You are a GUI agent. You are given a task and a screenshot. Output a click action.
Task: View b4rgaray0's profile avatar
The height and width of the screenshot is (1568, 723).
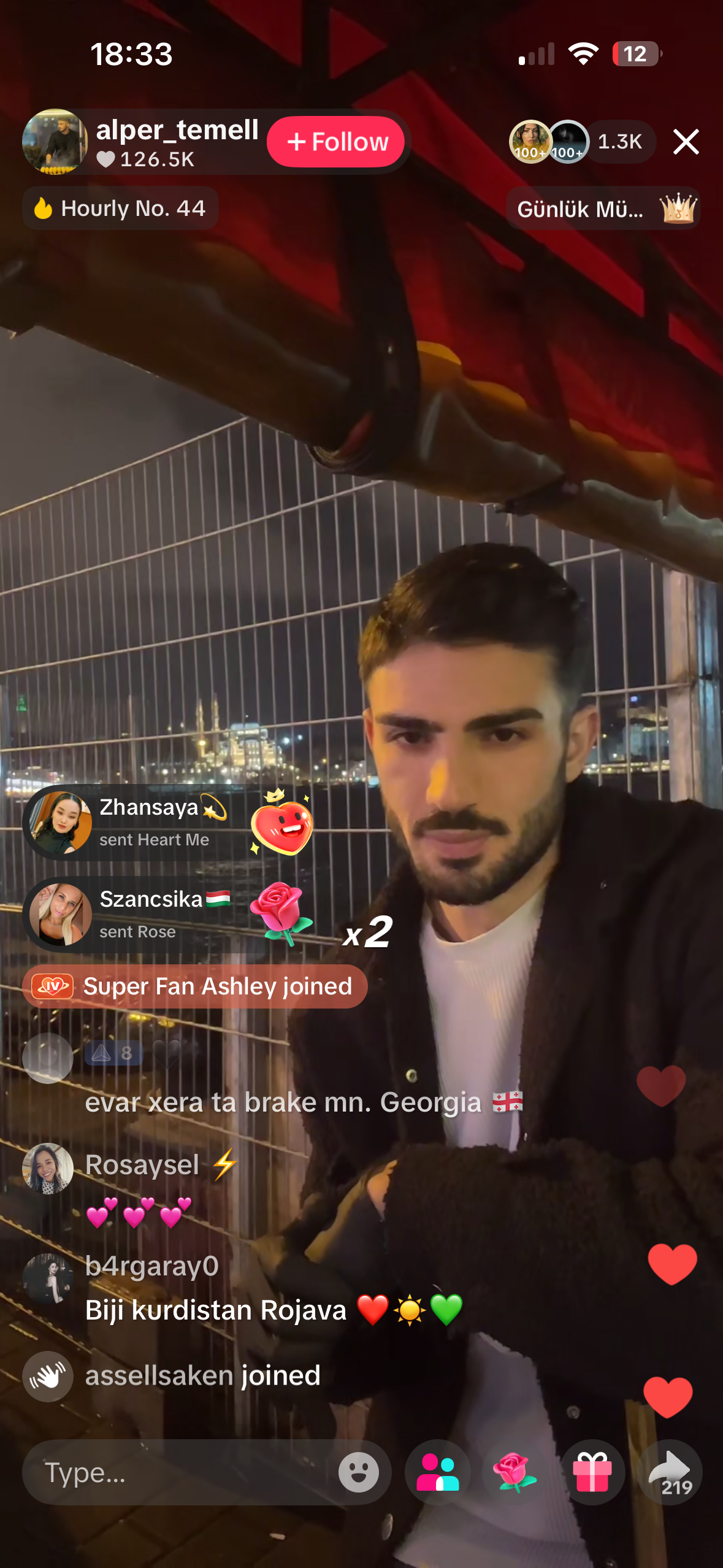[x=48, y=1278]
